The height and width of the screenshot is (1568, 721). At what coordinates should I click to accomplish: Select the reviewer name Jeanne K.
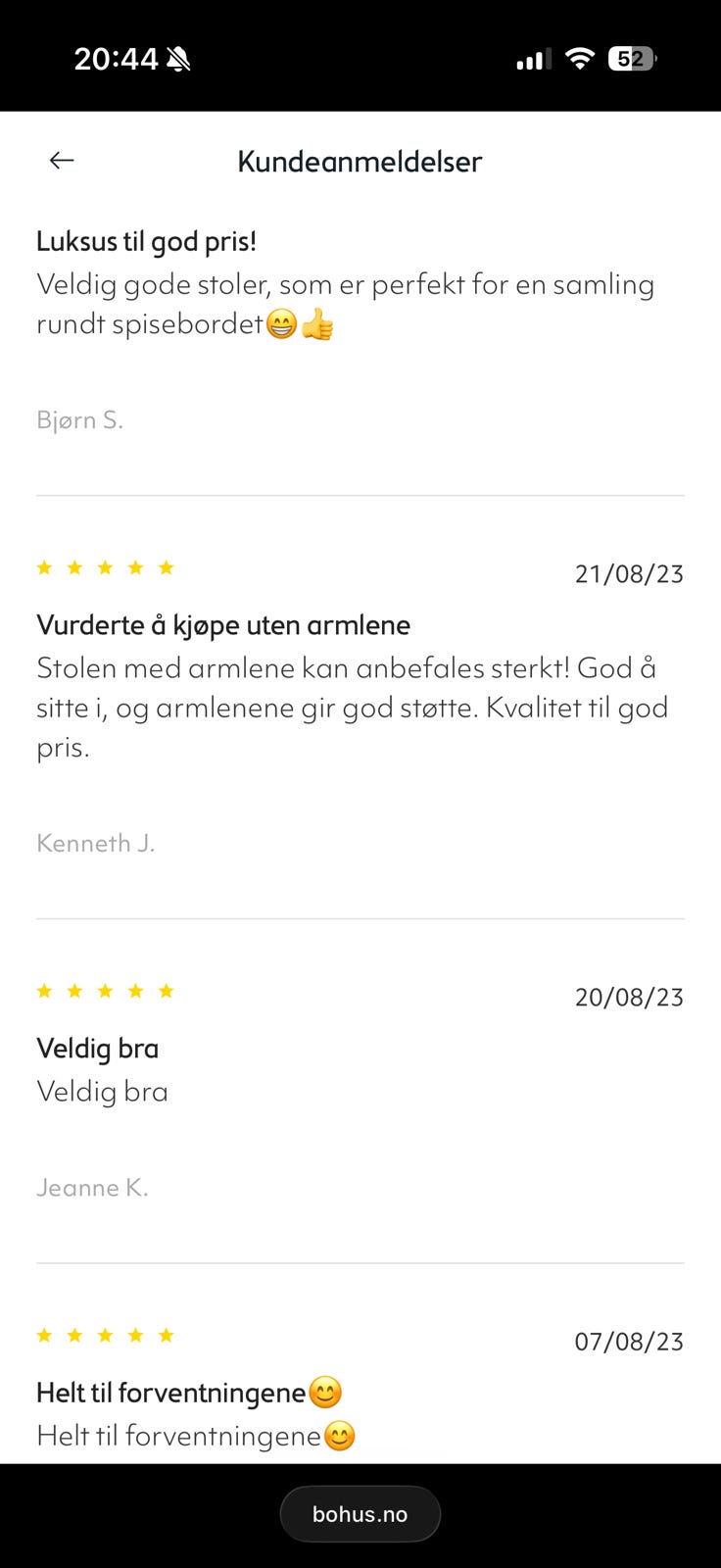93,1187
